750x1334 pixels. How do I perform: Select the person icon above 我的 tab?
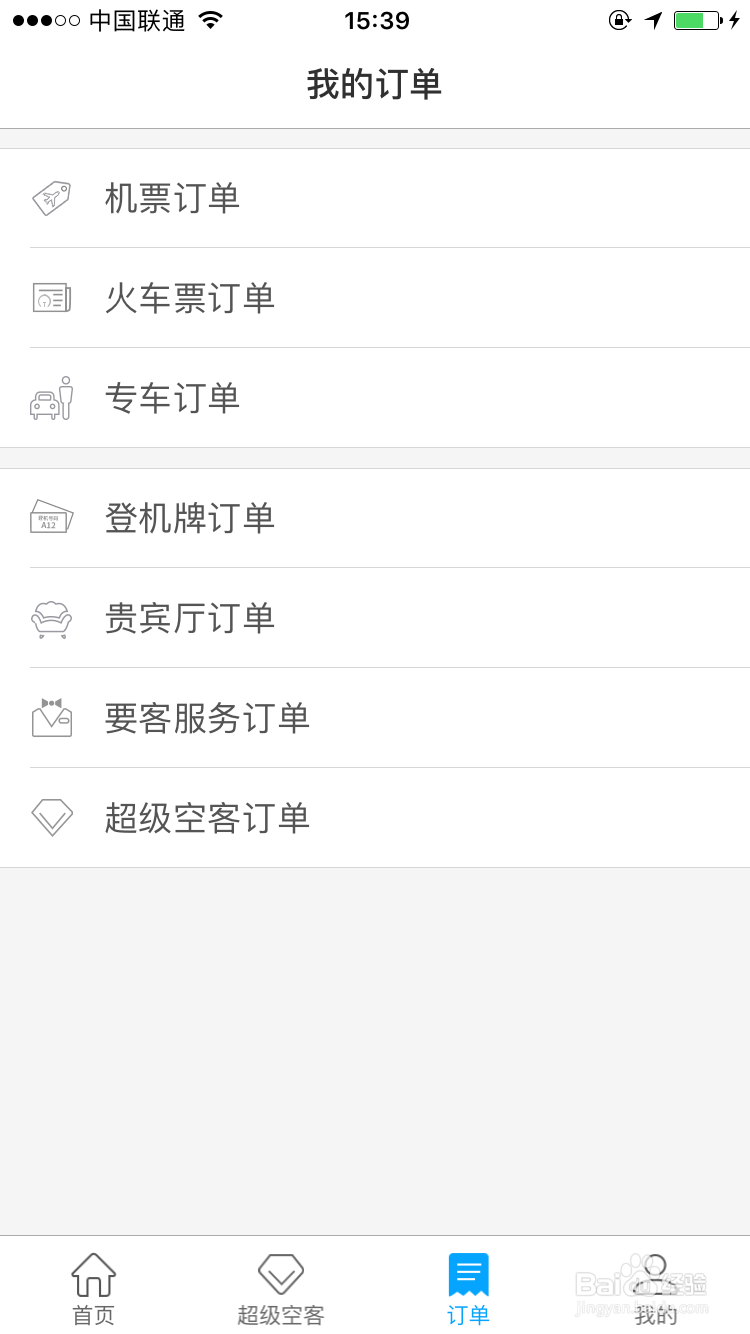pyautogui.click(x=655, y=1270)
